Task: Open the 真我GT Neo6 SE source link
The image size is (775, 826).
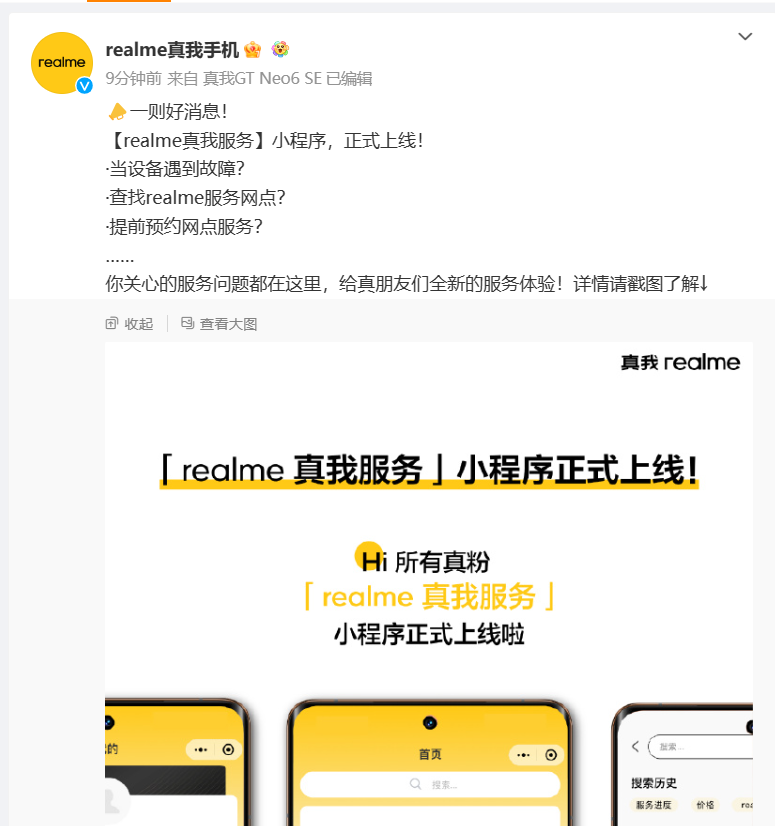Action: (262, 78)
